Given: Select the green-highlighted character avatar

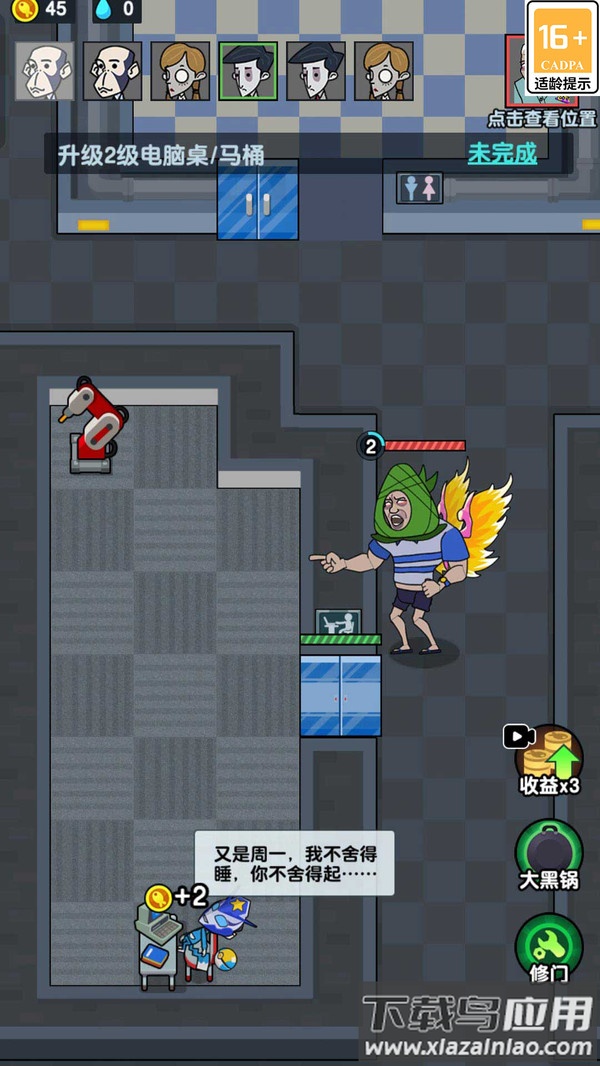Looking at the screenshot, I should [x=248, y=71].
